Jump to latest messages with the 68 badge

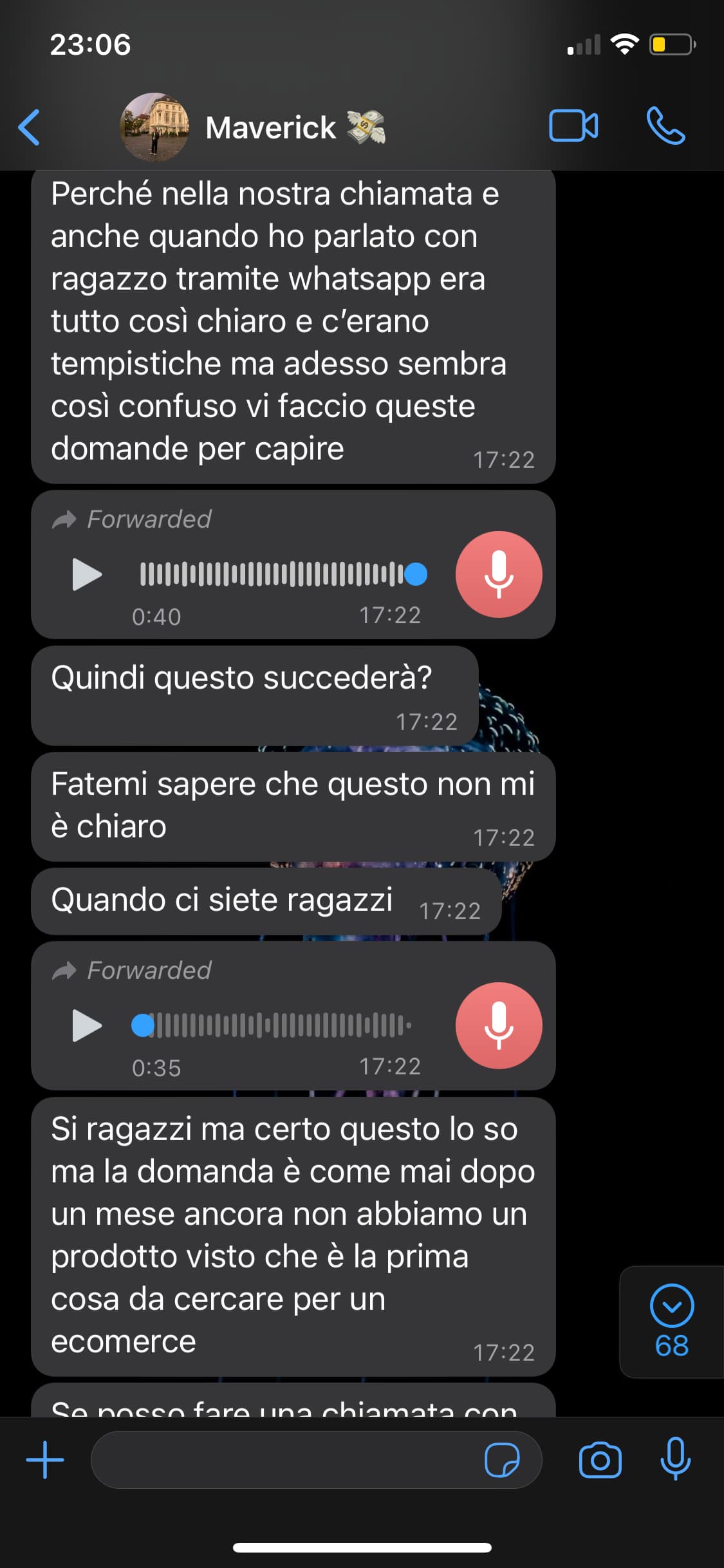(672, 1321)
